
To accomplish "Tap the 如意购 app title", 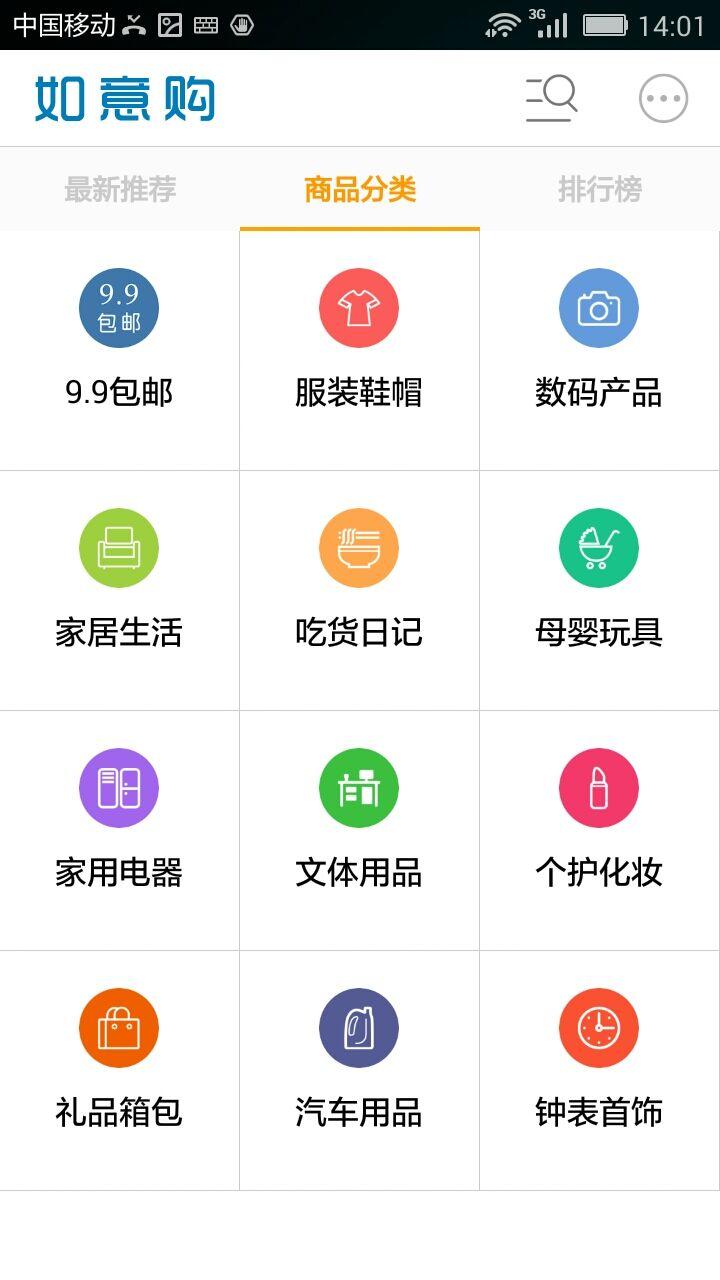I will (125, 97).
